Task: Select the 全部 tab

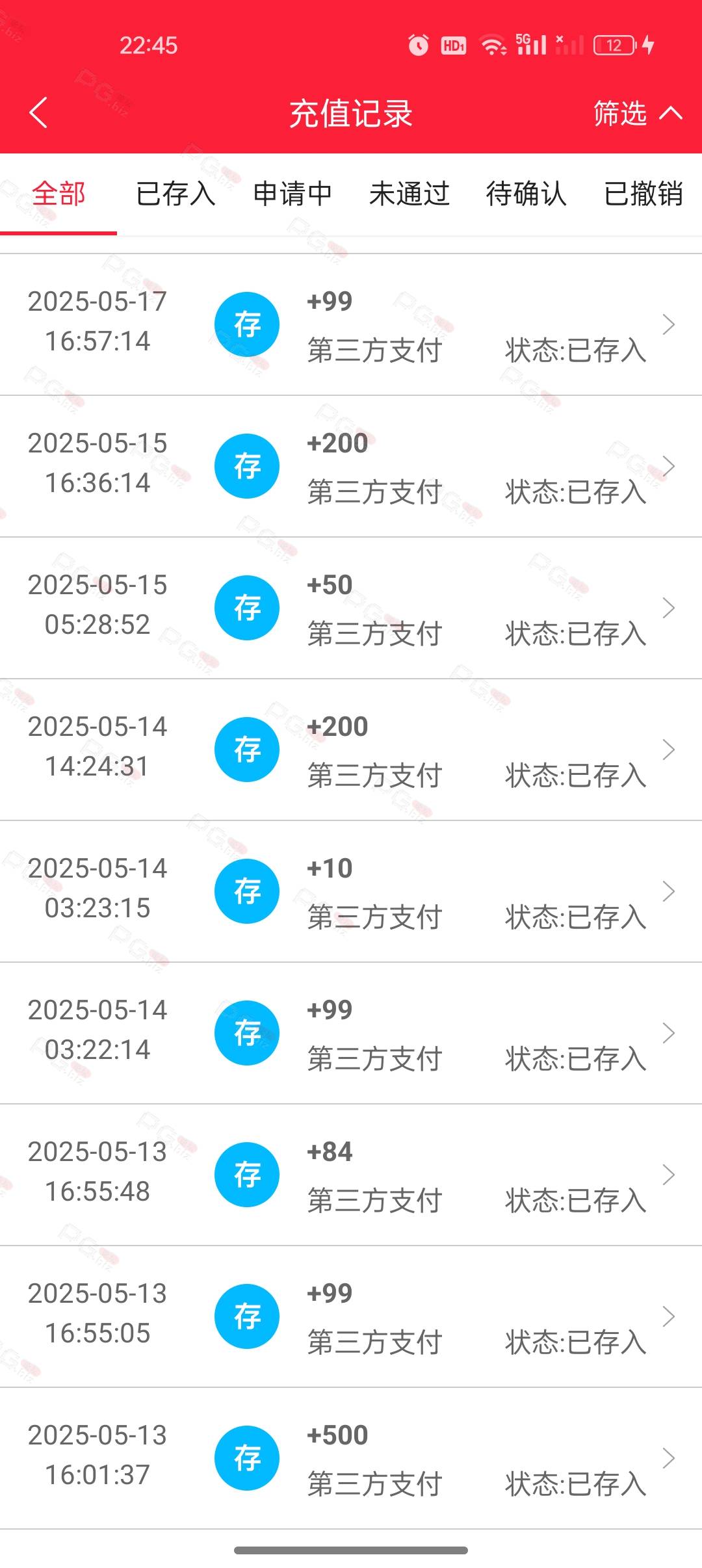Action: point(58,194)
